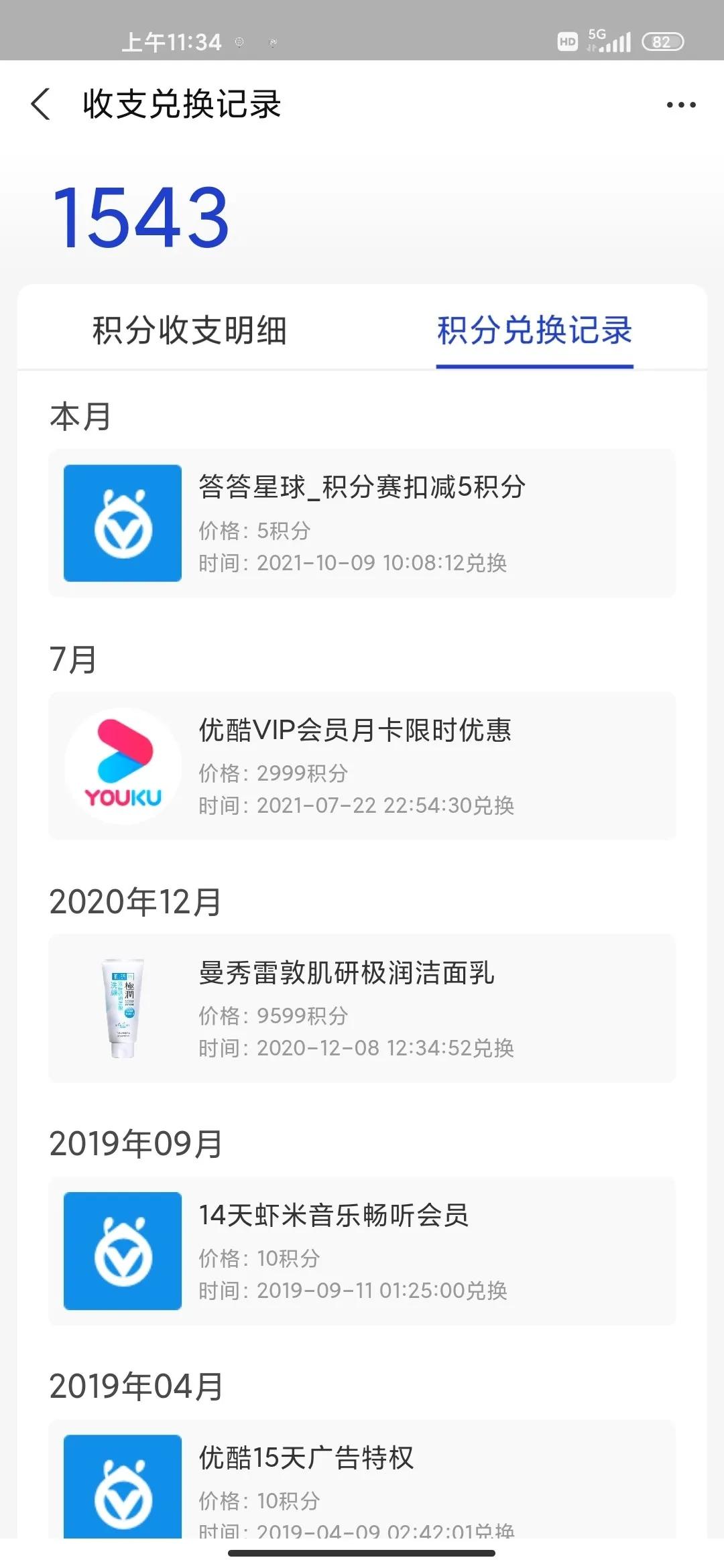Viewport: 724px width, 1568px height.
Task: Switch to 积分收支明细 tab
Action: pos(190,330)
